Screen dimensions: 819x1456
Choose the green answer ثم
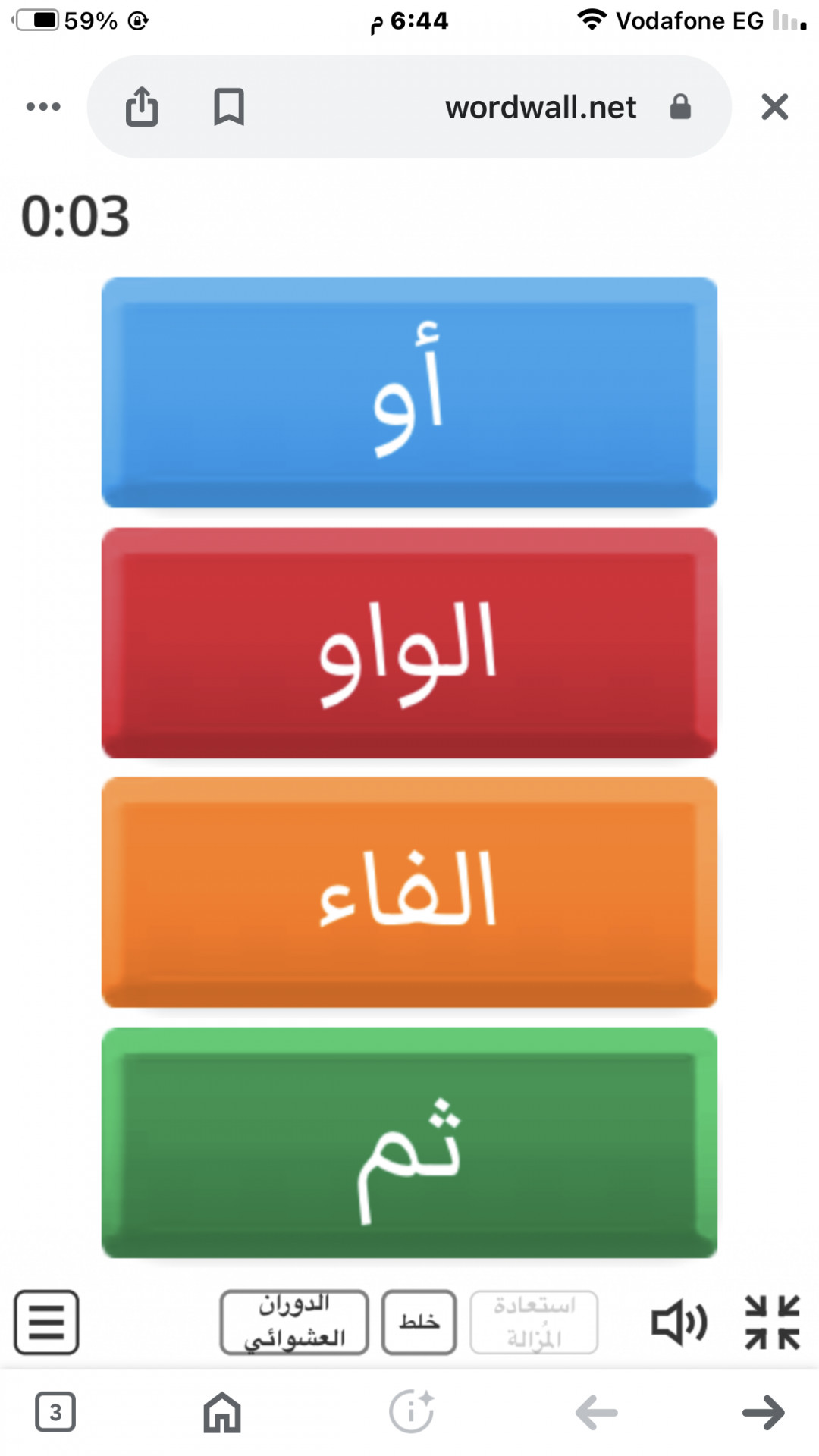409,1142
